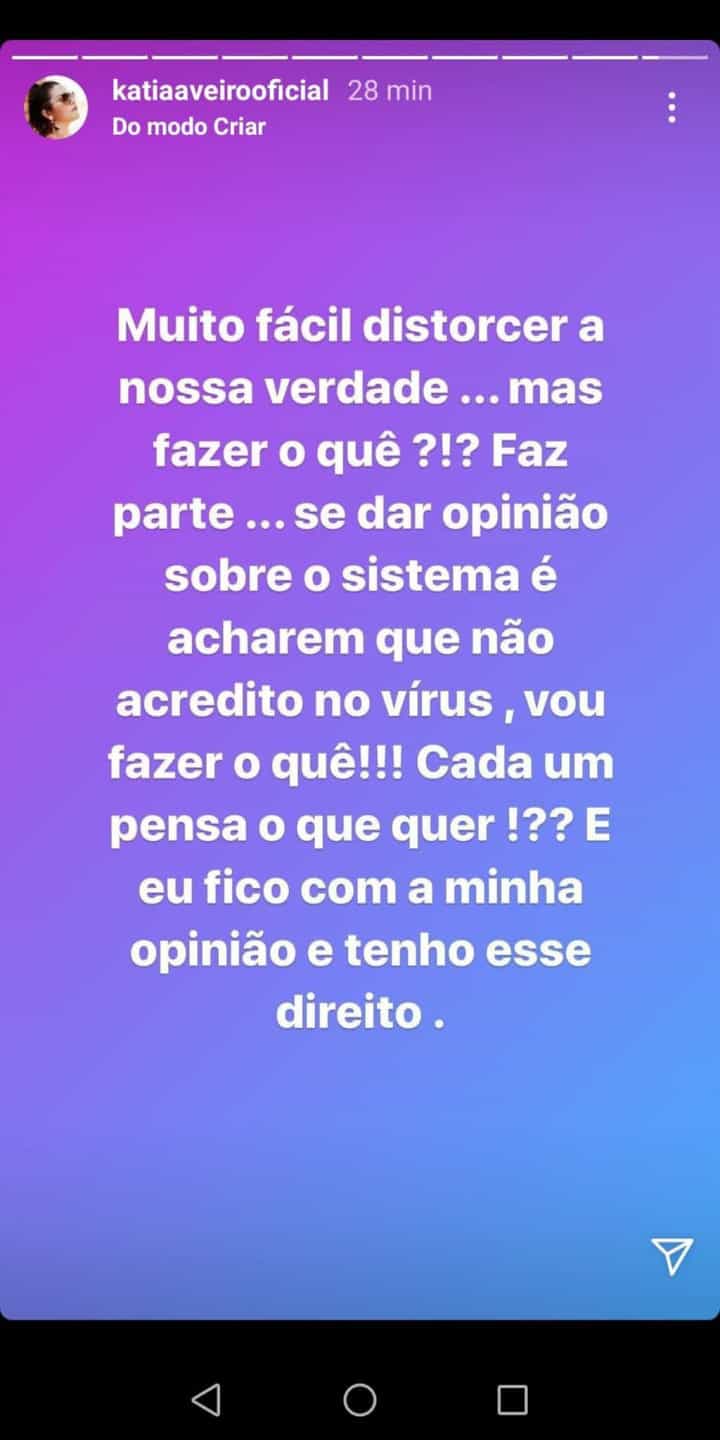
Task: Open the story overflow menu
Action: (672, 107)
